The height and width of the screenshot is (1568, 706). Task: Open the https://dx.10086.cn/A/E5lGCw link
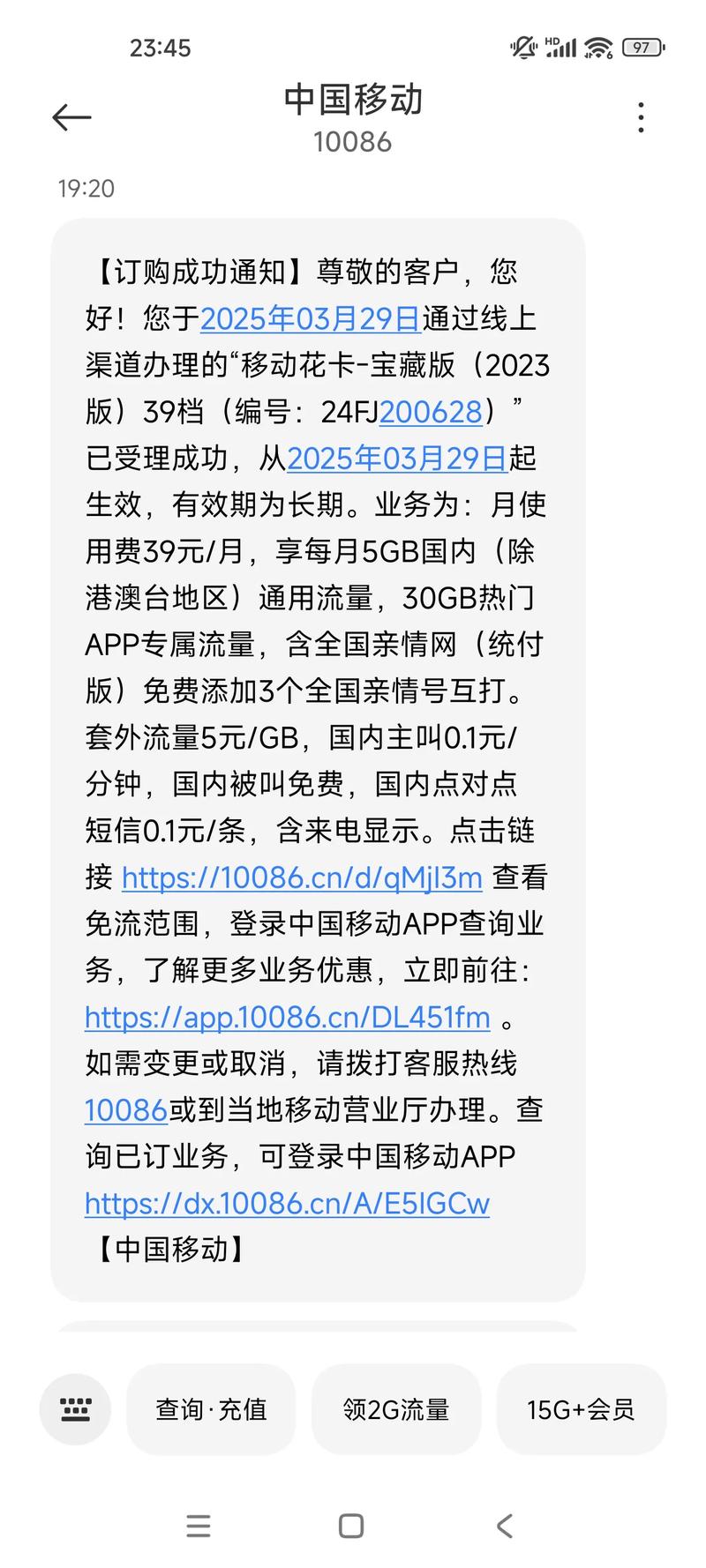[287, 1204]
